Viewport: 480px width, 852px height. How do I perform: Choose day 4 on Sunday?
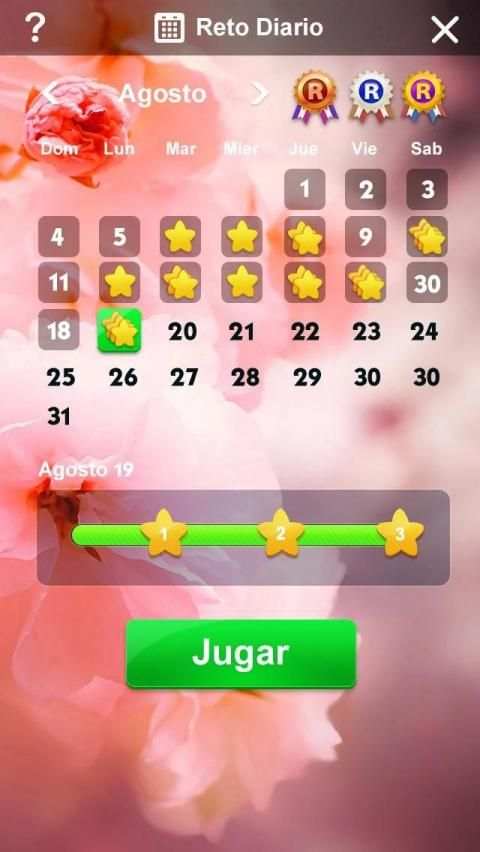click(59, 236)
